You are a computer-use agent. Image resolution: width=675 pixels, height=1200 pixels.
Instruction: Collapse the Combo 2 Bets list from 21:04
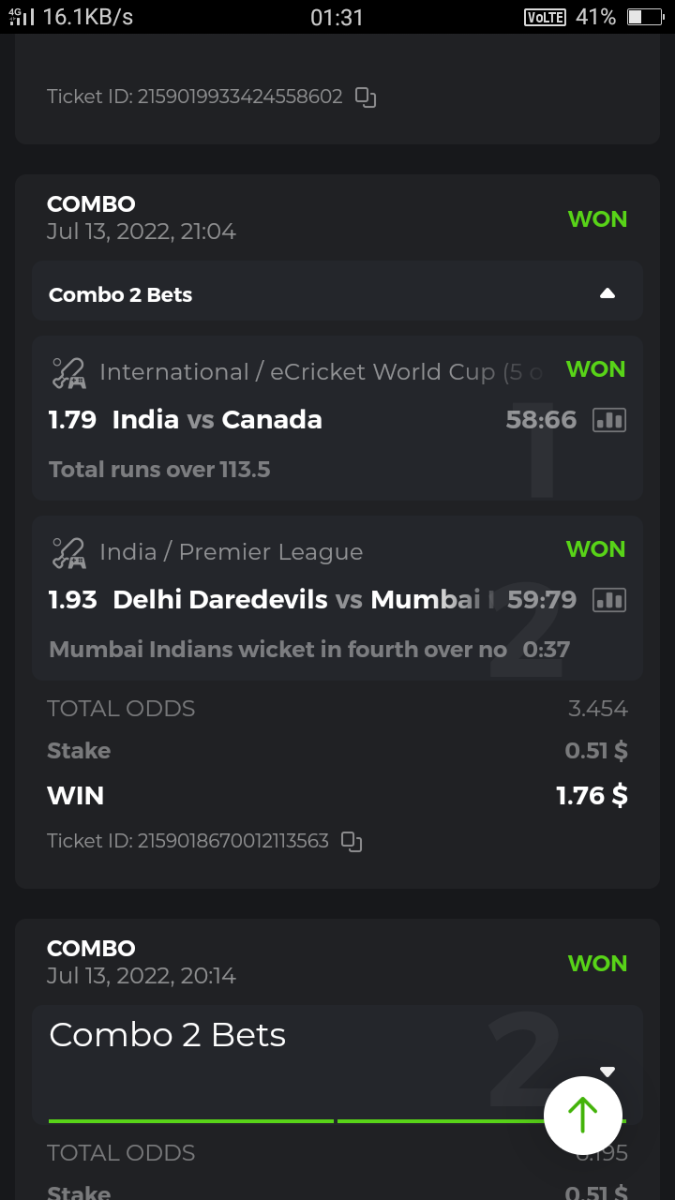(x=607, y=294)
